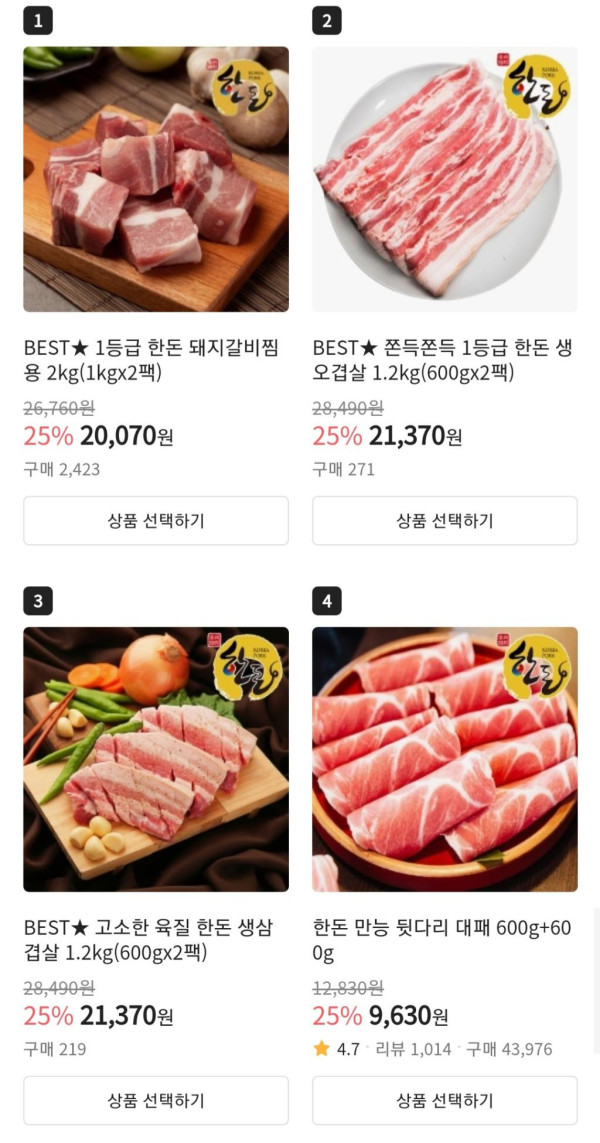Open the 한돈 생오겹살 1.2kg product image

point(445,179)
